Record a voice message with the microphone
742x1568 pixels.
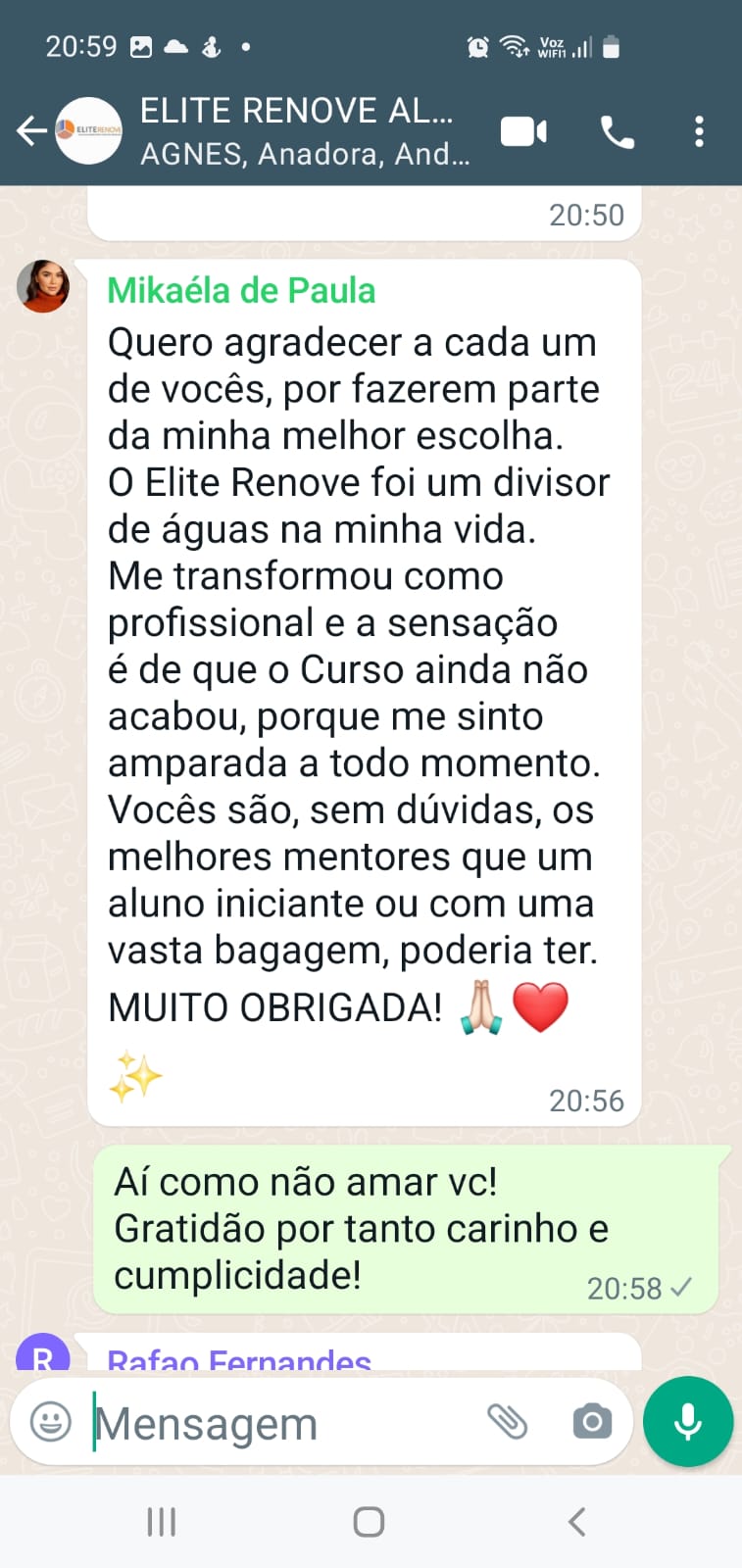688,1421
